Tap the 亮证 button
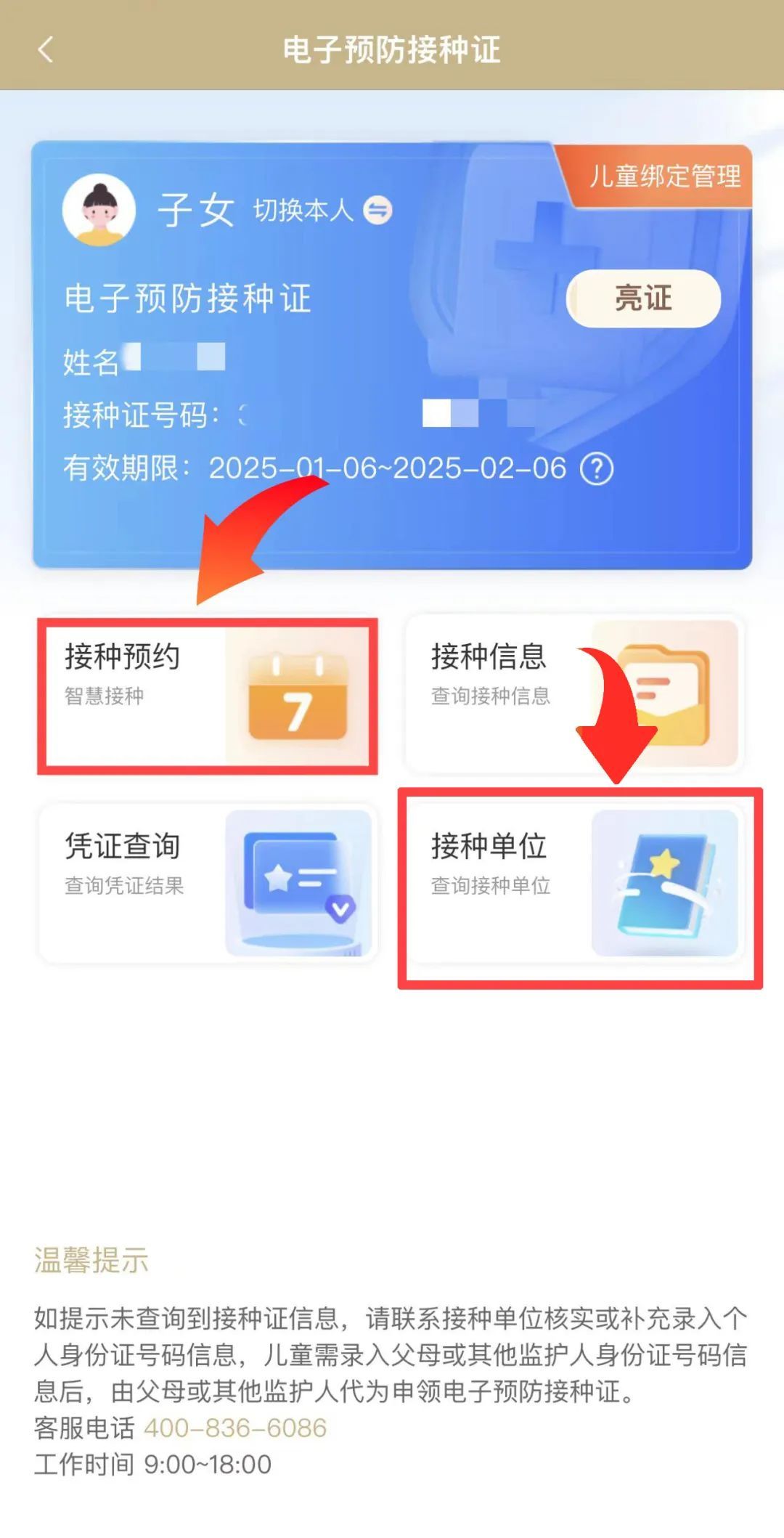Screen dimensions: 784x1538 pos(643,298)
